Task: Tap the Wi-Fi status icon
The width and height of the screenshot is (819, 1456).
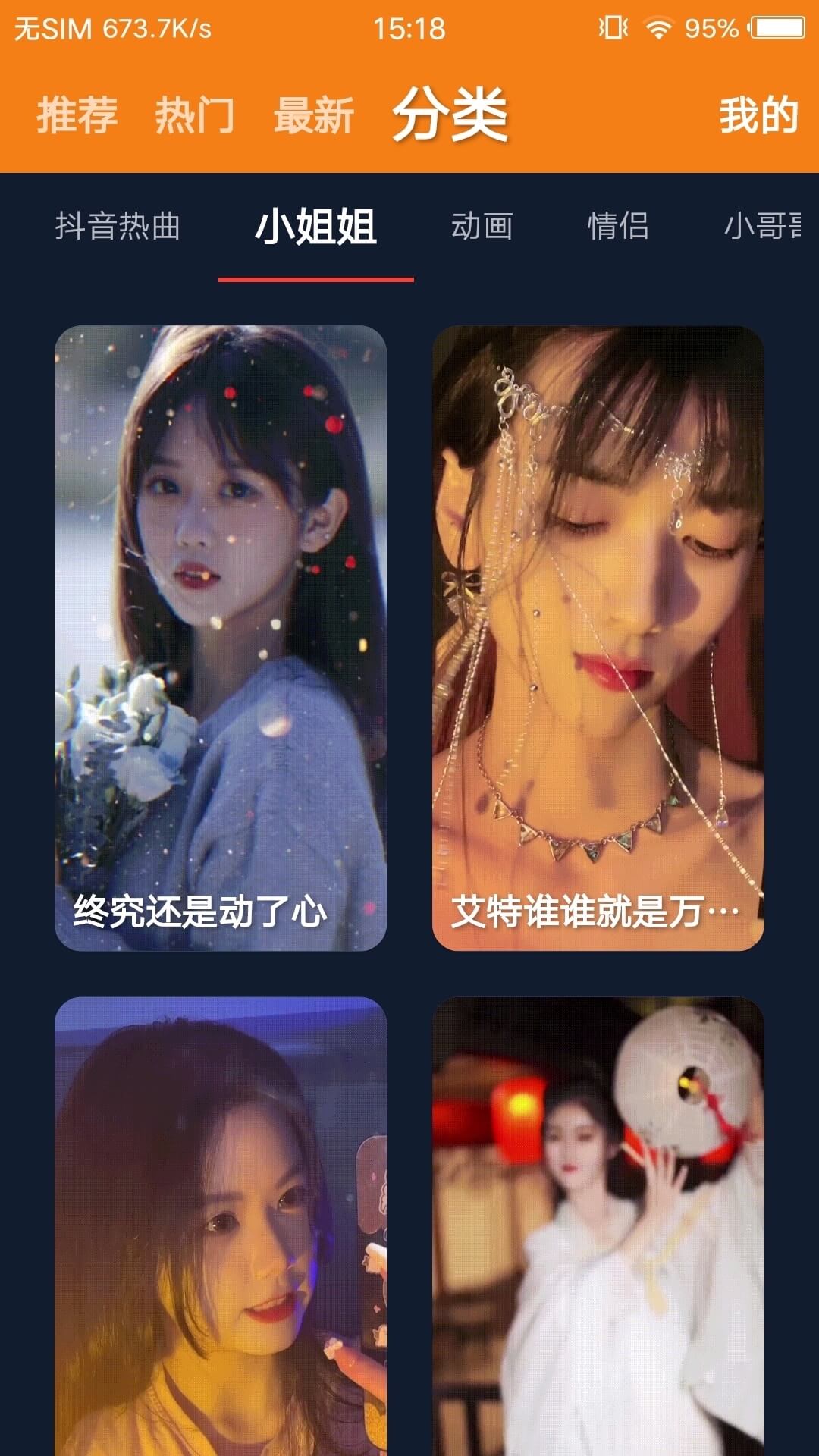Action: coord(659,25)
